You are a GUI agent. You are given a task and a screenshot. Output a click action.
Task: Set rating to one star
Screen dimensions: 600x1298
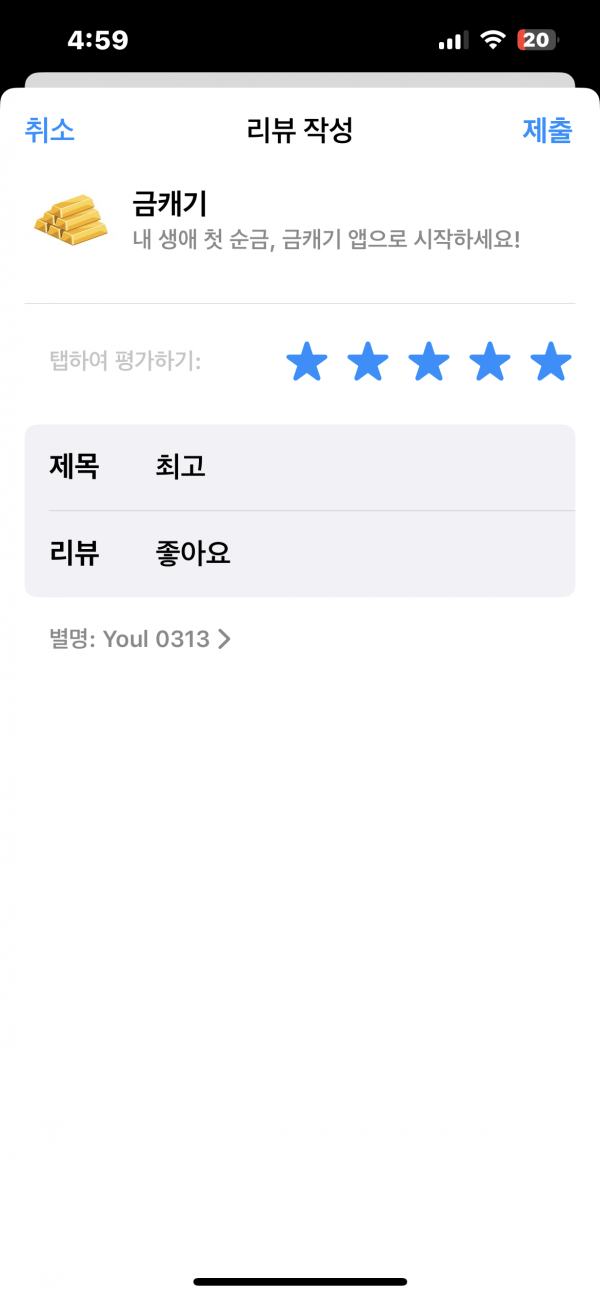pos(307,361)
